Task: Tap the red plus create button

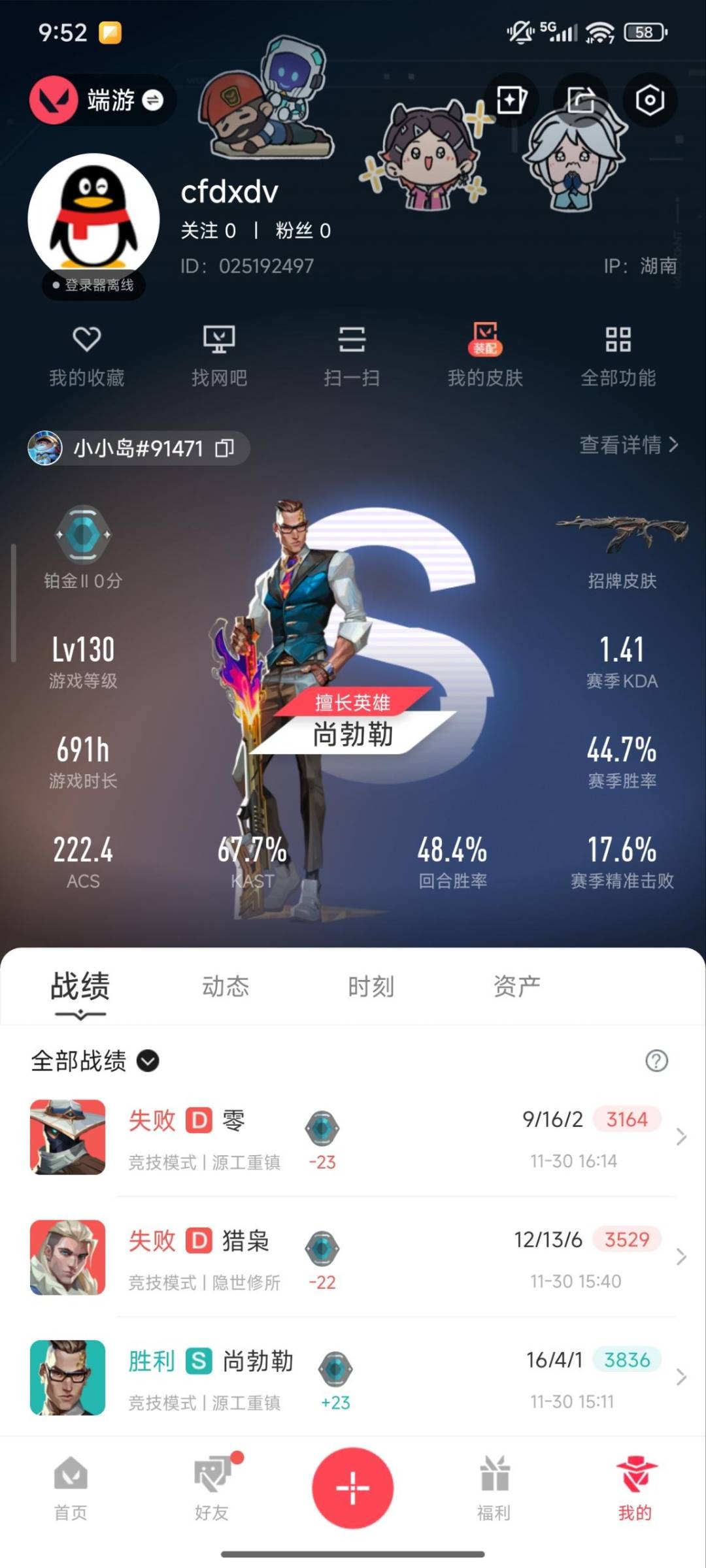Action: 353,1488
